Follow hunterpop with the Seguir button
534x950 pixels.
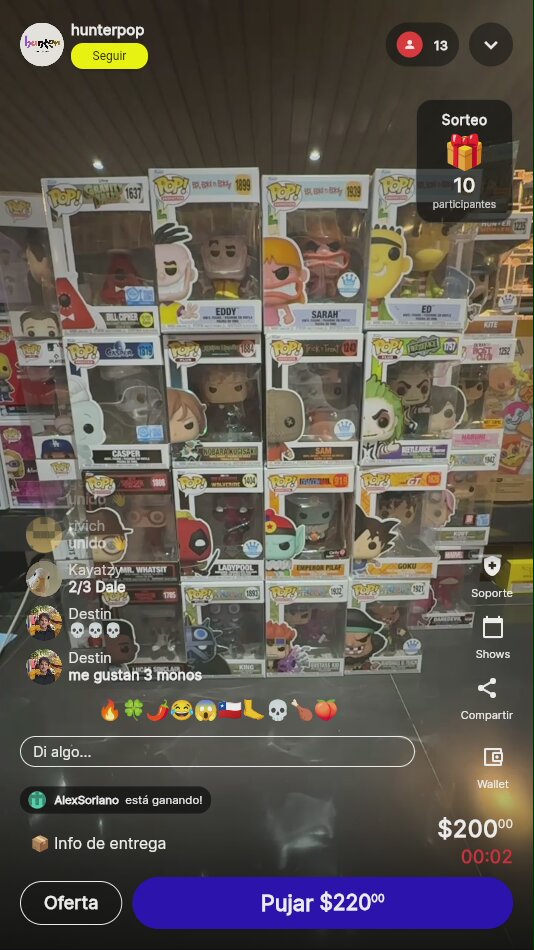point(109,56)
